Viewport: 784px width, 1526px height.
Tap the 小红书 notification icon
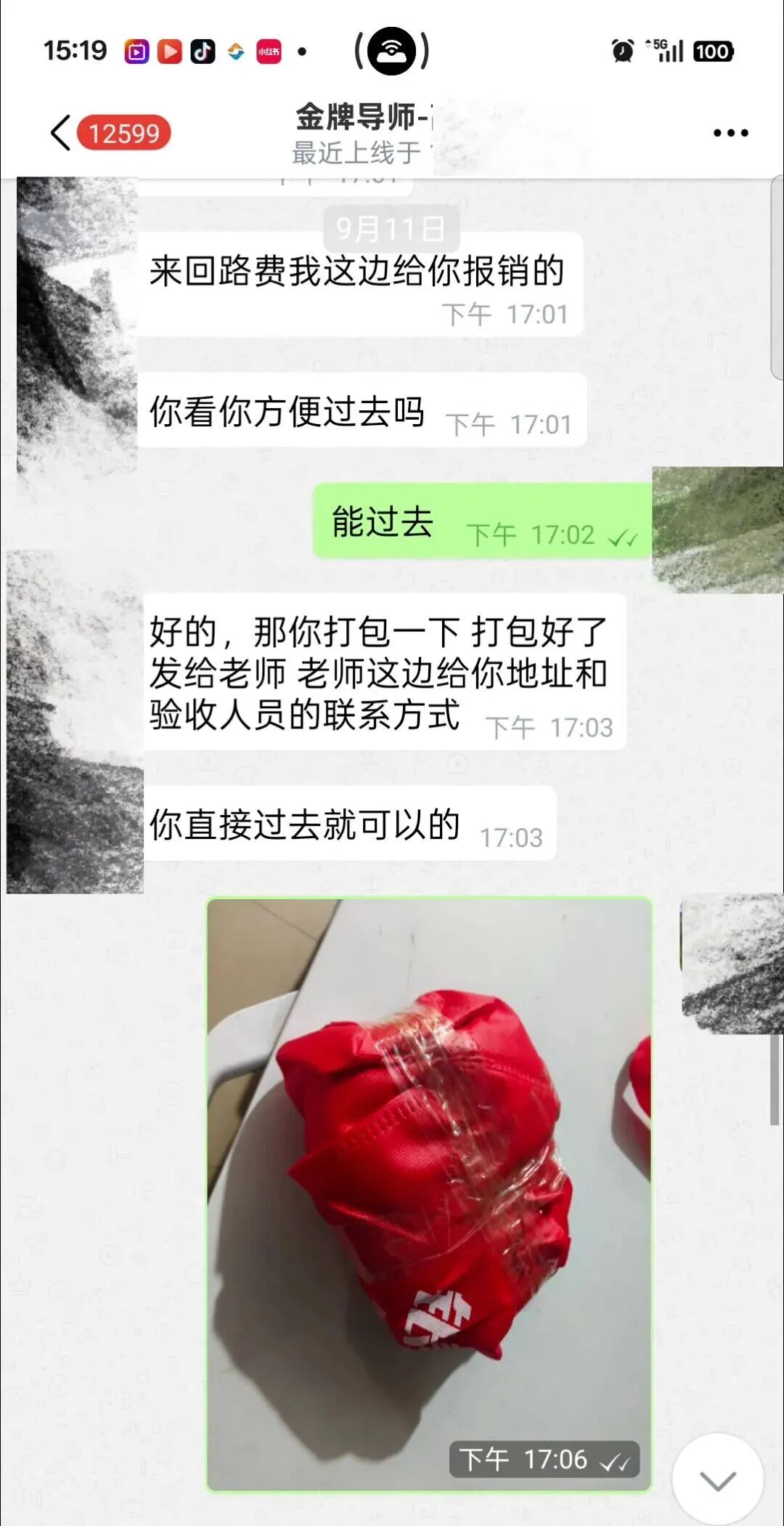269,52
